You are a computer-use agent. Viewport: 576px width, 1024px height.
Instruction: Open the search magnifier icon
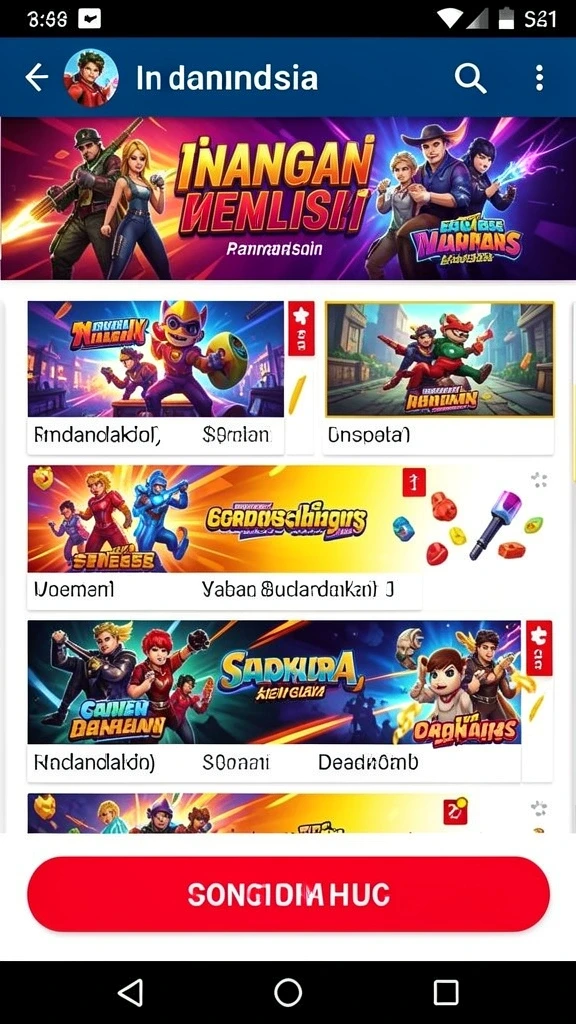click(x=470, y=78)
